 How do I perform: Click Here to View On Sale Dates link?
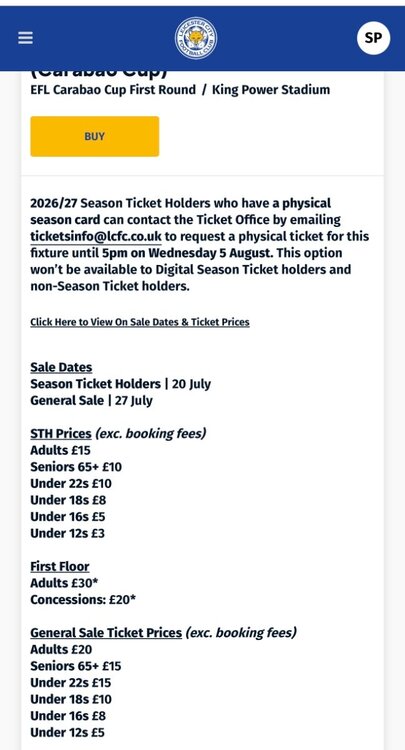140,322
